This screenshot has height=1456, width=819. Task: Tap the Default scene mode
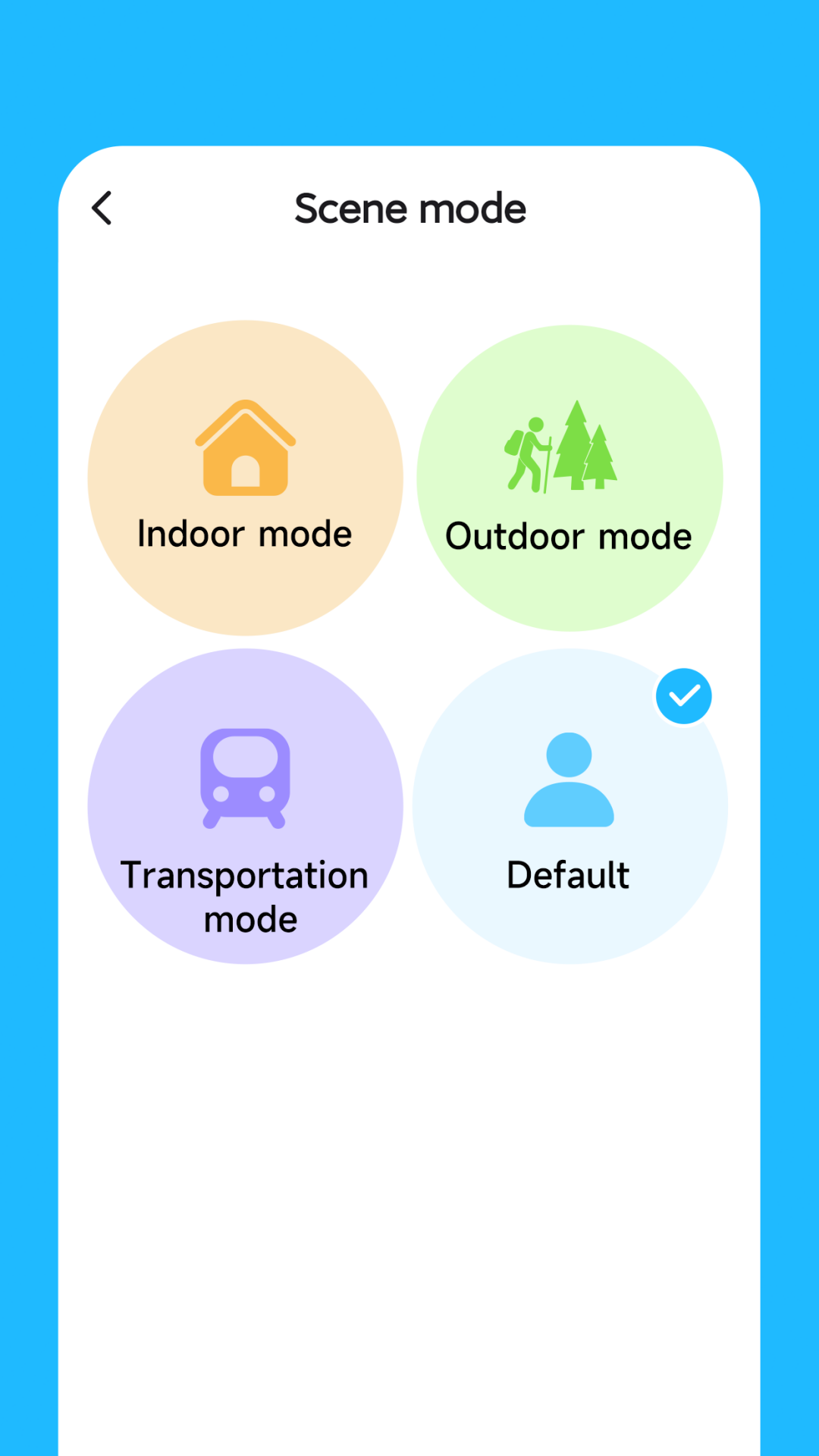click(x=570, y=806)
